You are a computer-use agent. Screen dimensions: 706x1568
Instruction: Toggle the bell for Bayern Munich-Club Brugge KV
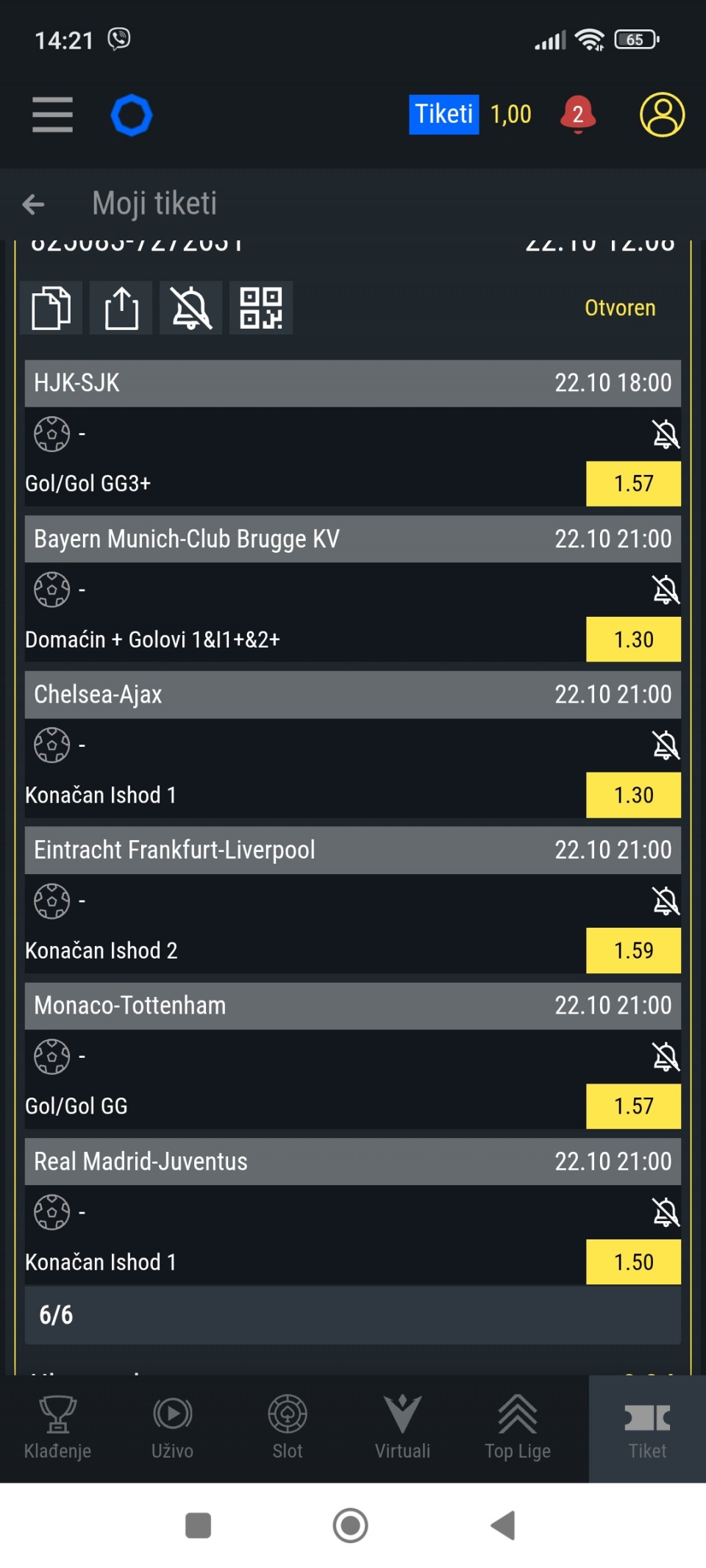(666, 590)
